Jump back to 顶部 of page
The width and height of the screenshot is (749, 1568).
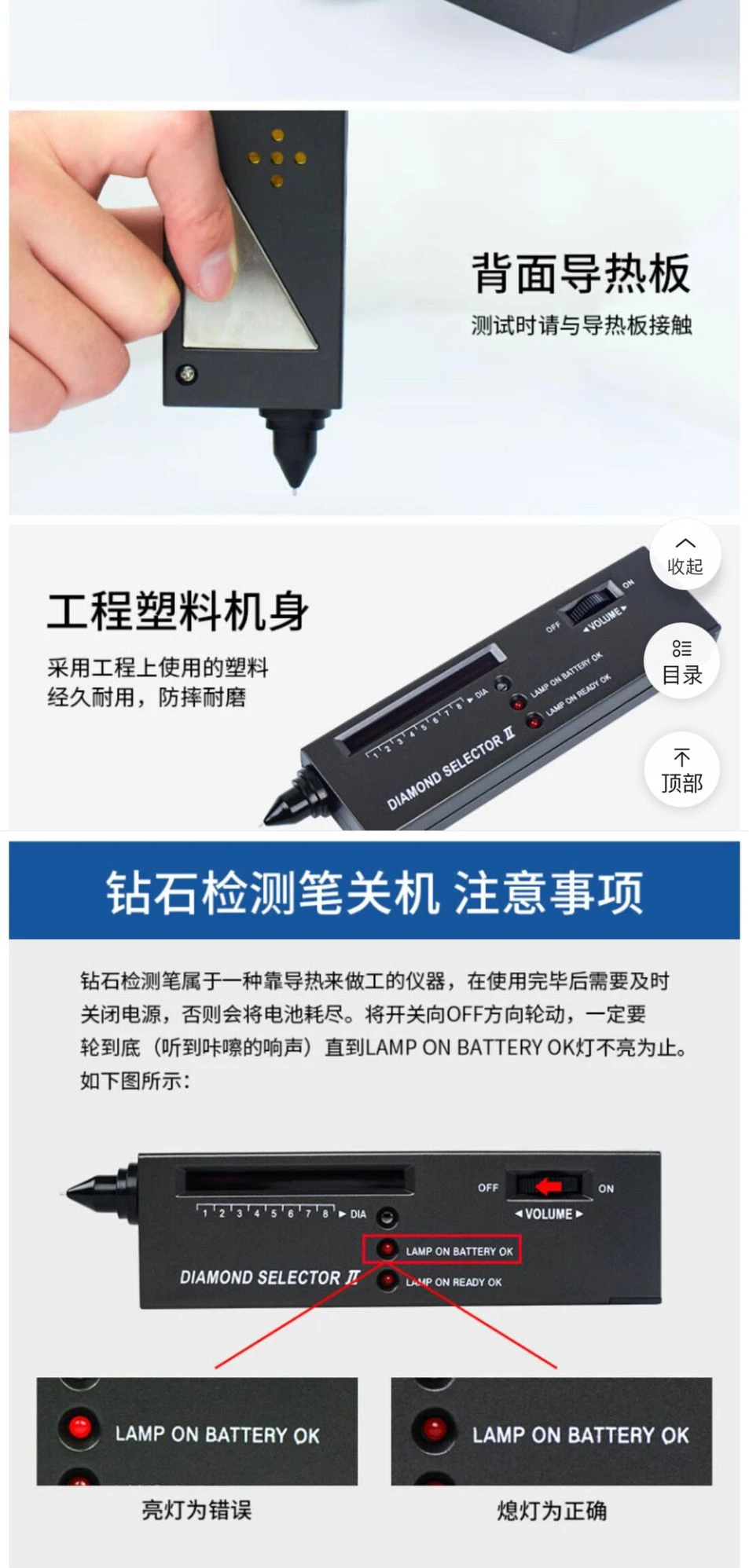point(681,771)
